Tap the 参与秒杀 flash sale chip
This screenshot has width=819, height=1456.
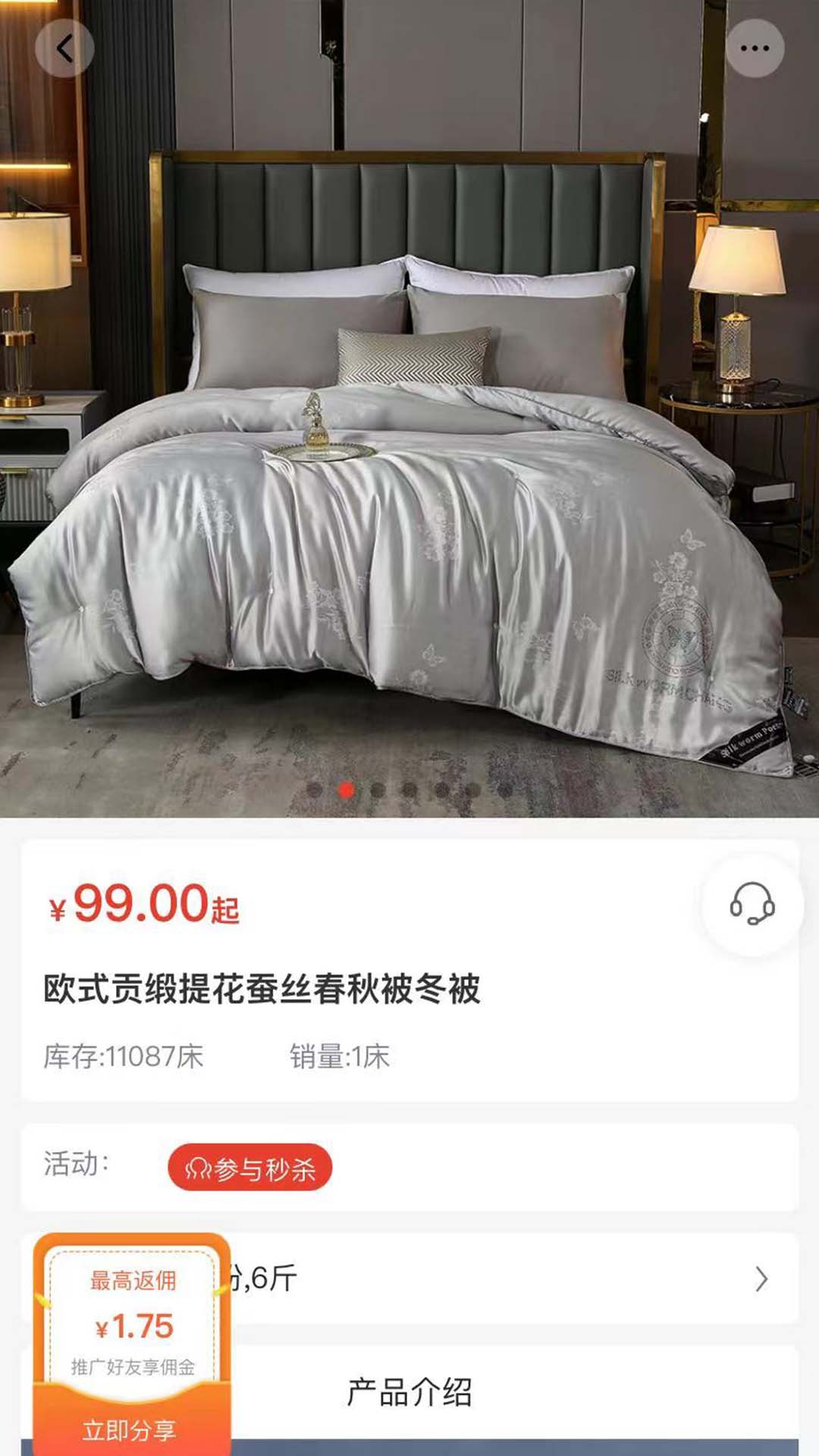(249, 1168)
